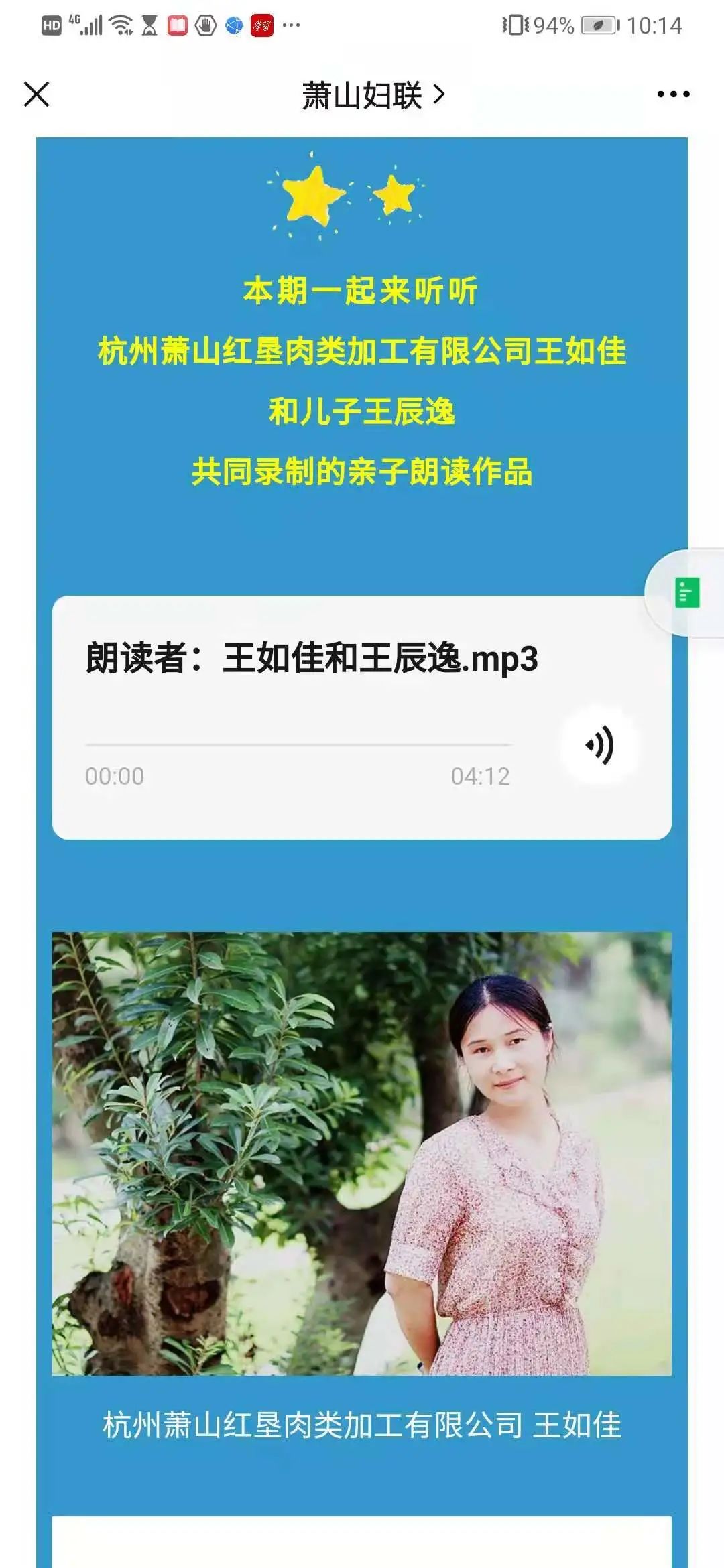Screen dimensions: 724x1568
Task: Close the article page
Action: (37, 94)
